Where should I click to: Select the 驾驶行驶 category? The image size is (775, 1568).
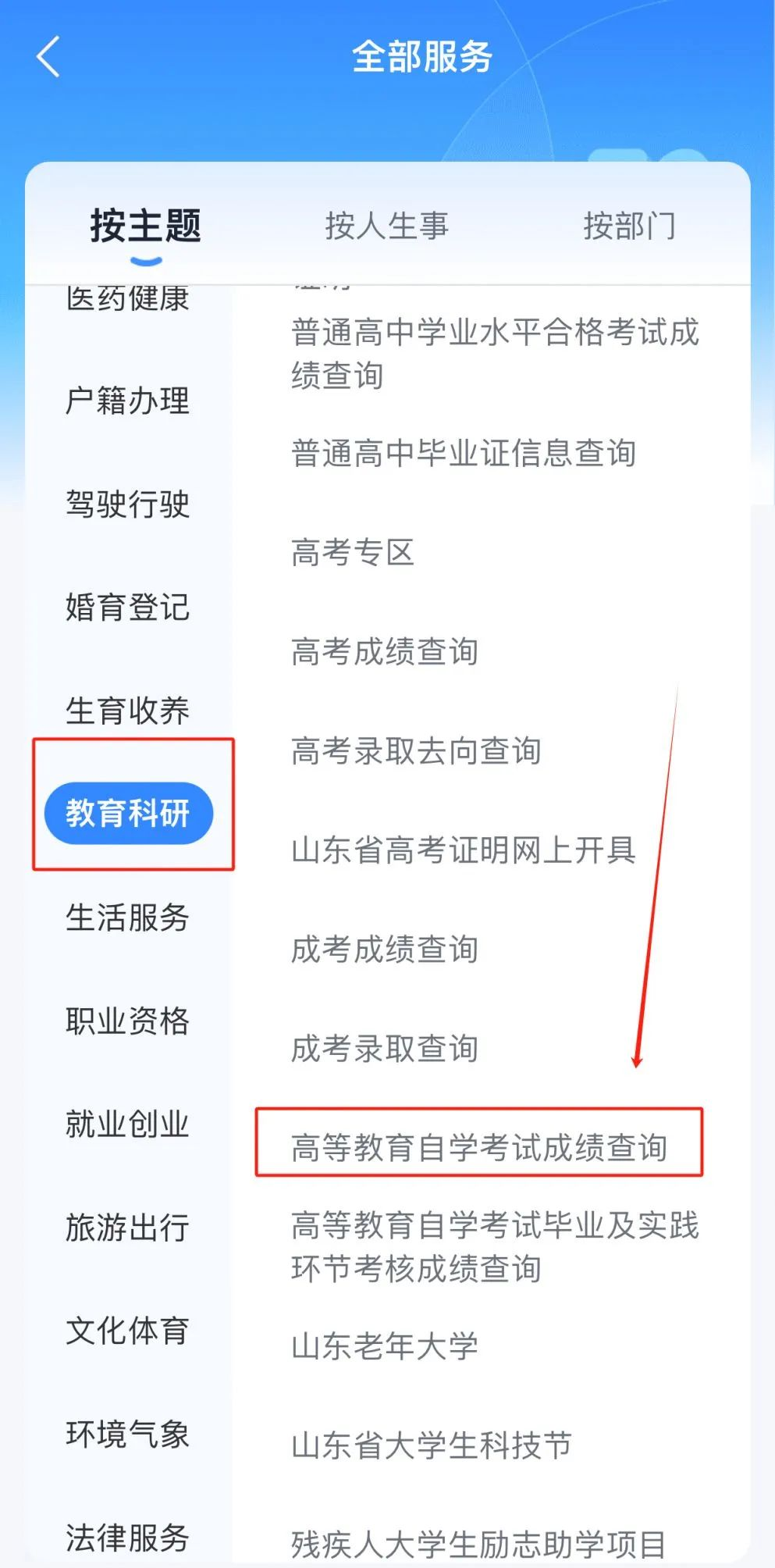127,504
